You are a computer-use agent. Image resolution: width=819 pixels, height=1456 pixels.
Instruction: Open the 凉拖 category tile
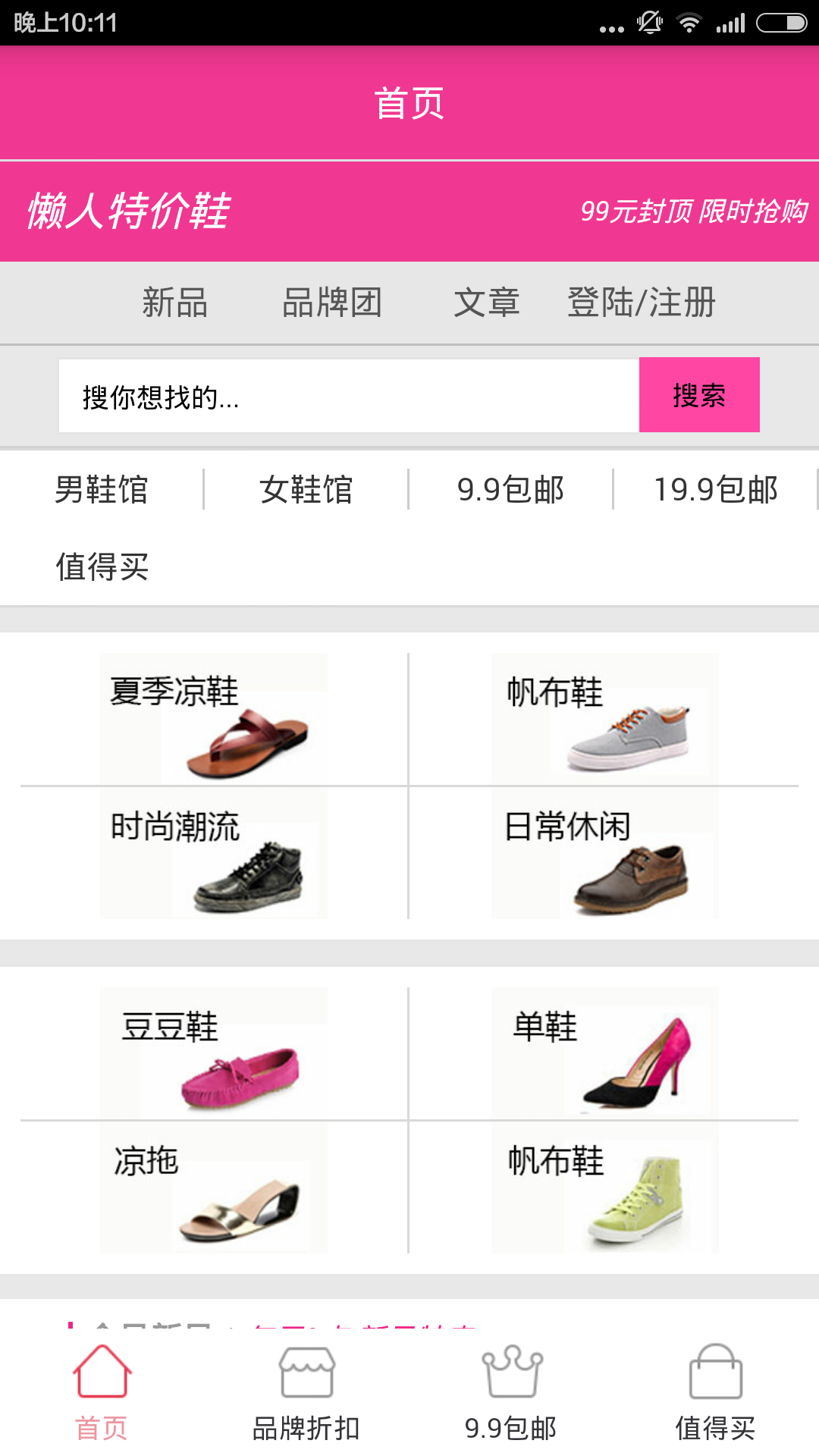(214, 1188)
